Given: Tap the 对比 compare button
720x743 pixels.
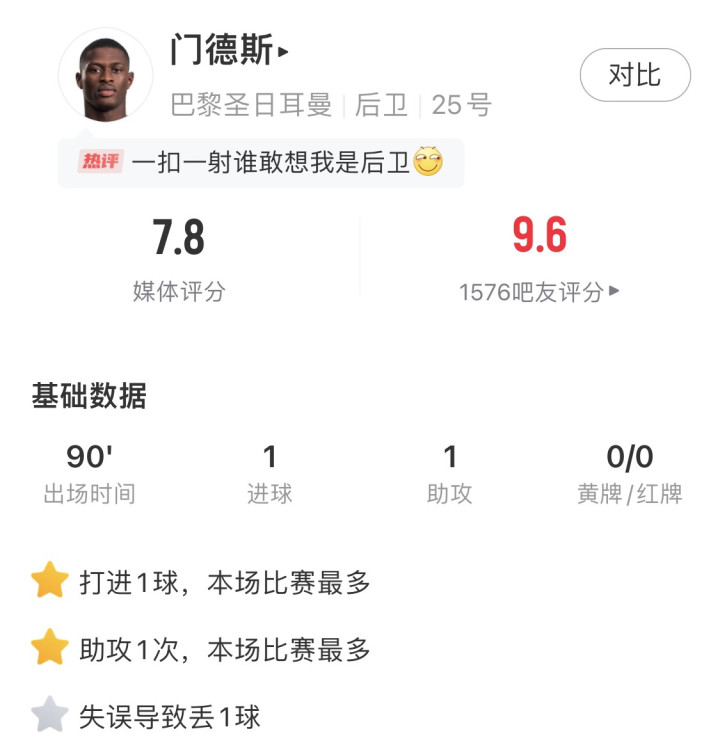Looking at the screenshot, I should (635, 75).
